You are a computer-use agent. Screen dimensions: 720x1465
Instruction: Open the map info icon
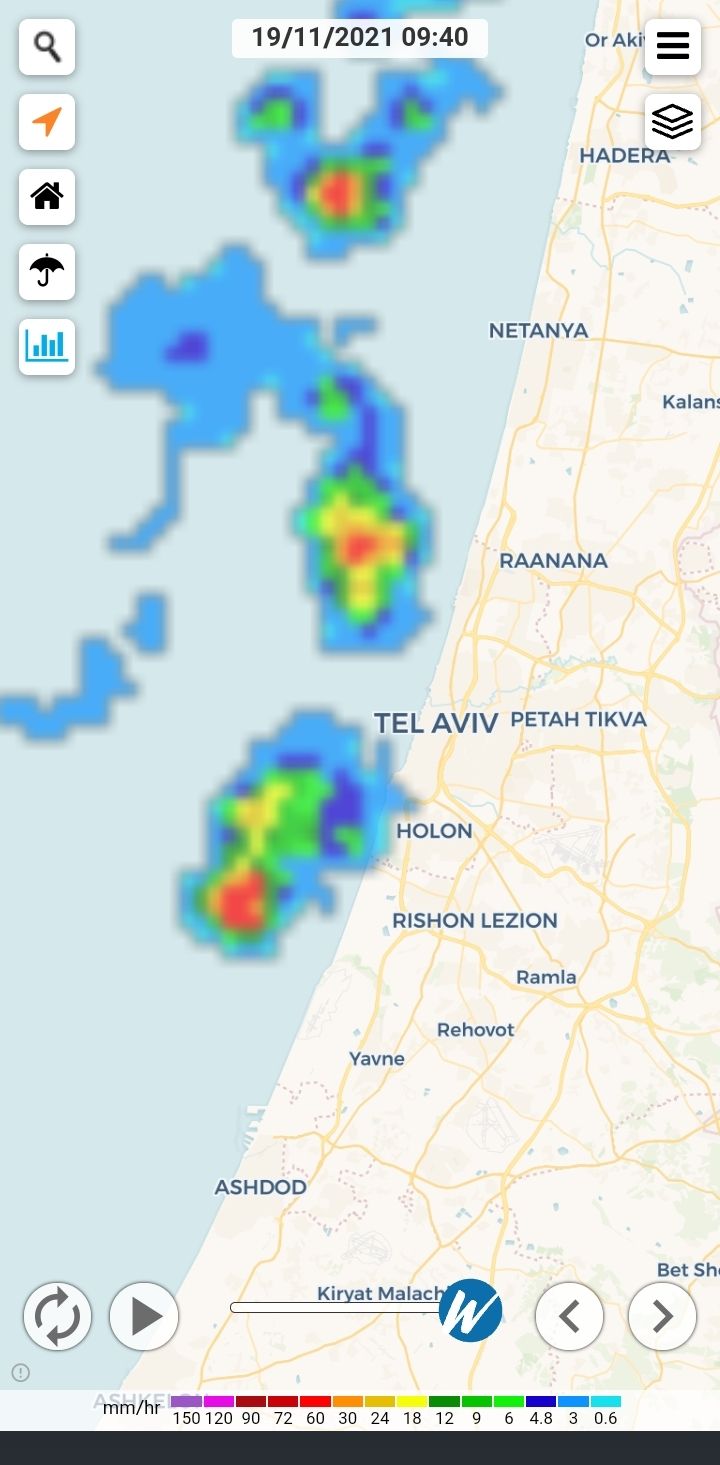20,1372
